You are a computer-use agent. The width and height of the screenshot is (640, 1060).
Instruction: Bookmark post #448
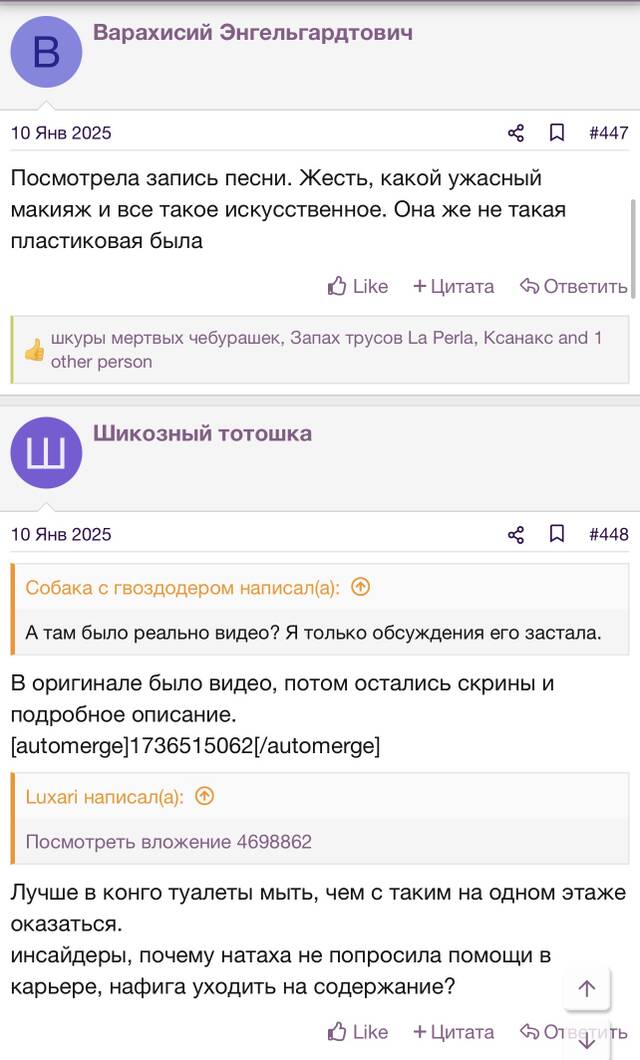pyautogui.click(x=557, y=534)
